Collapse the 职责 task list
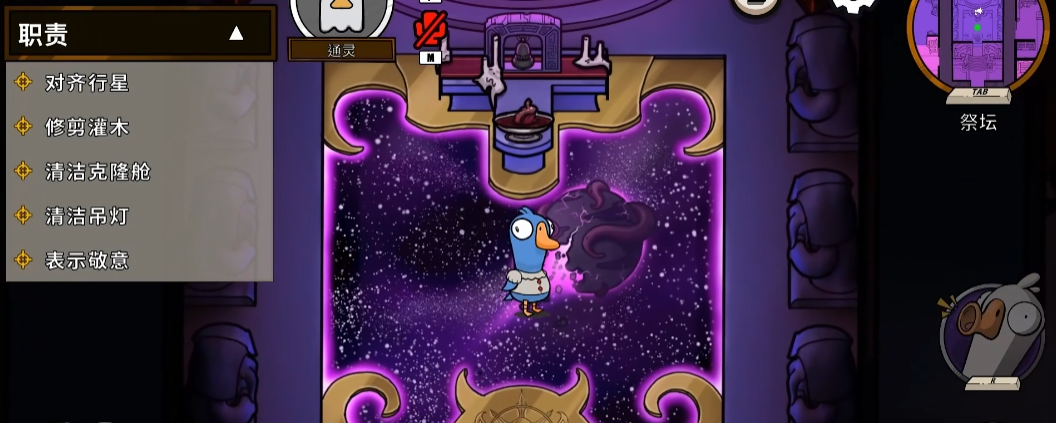The height and width of the screenshot is (423, 1056). click(x=236, y=34)
